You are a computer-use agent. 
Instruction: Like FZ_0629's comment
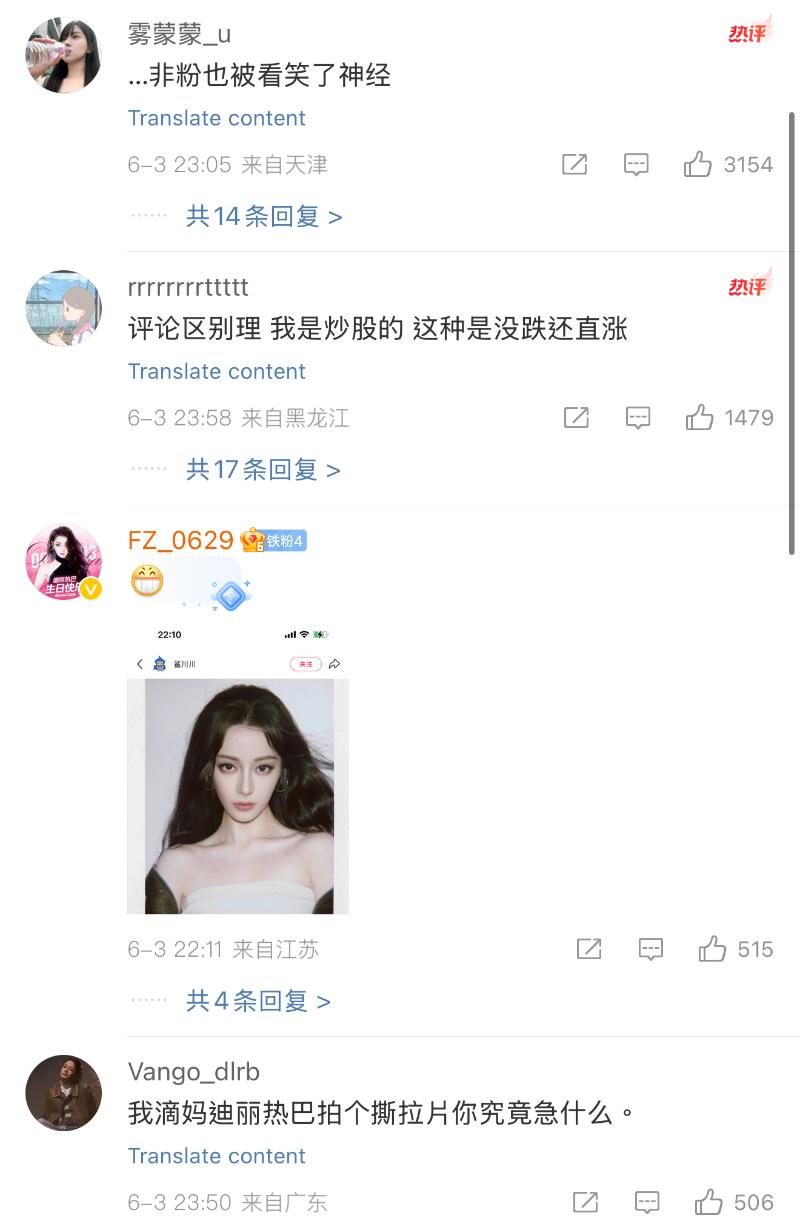point(712,949)
